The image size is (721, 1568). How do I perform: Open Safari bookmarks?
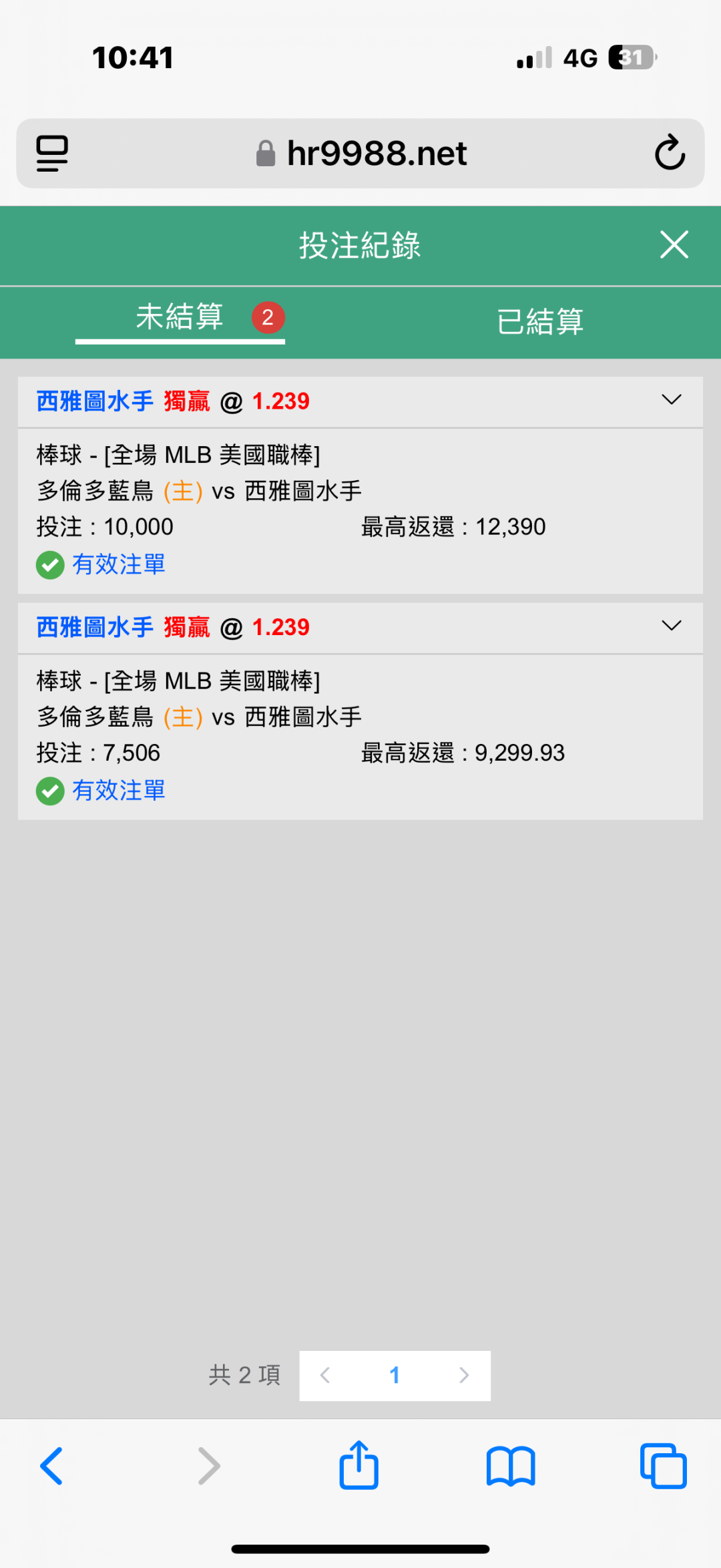[511, 1466]
